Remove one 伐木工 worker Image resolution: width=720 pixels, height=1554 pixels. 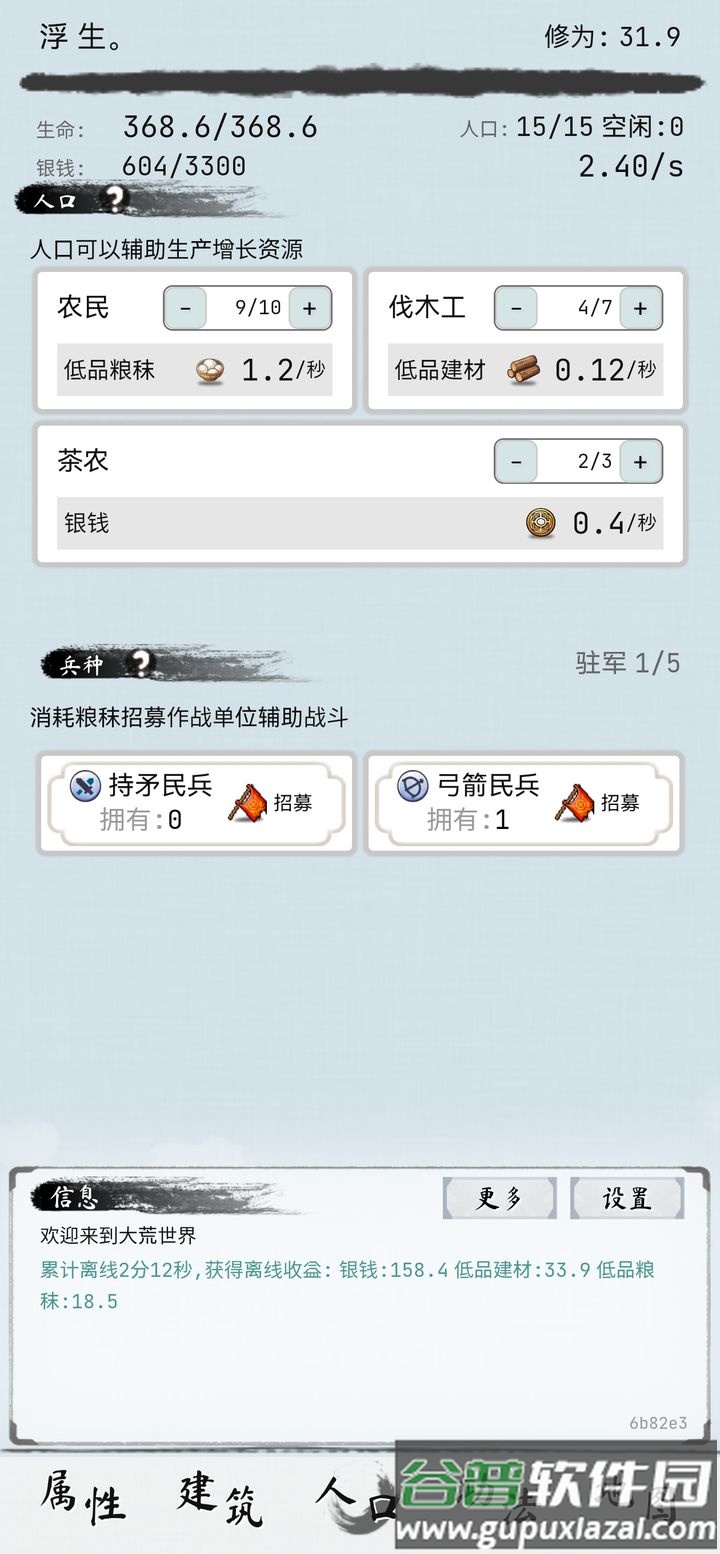[x=516, y=308]
